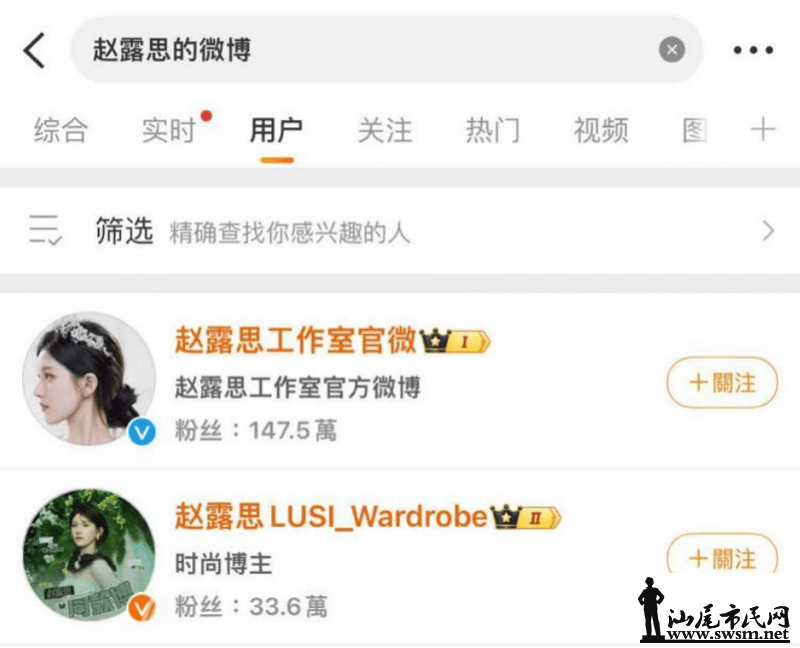Follow 赵露思工作室官微
800x648 pixels.
coord(722,384)
